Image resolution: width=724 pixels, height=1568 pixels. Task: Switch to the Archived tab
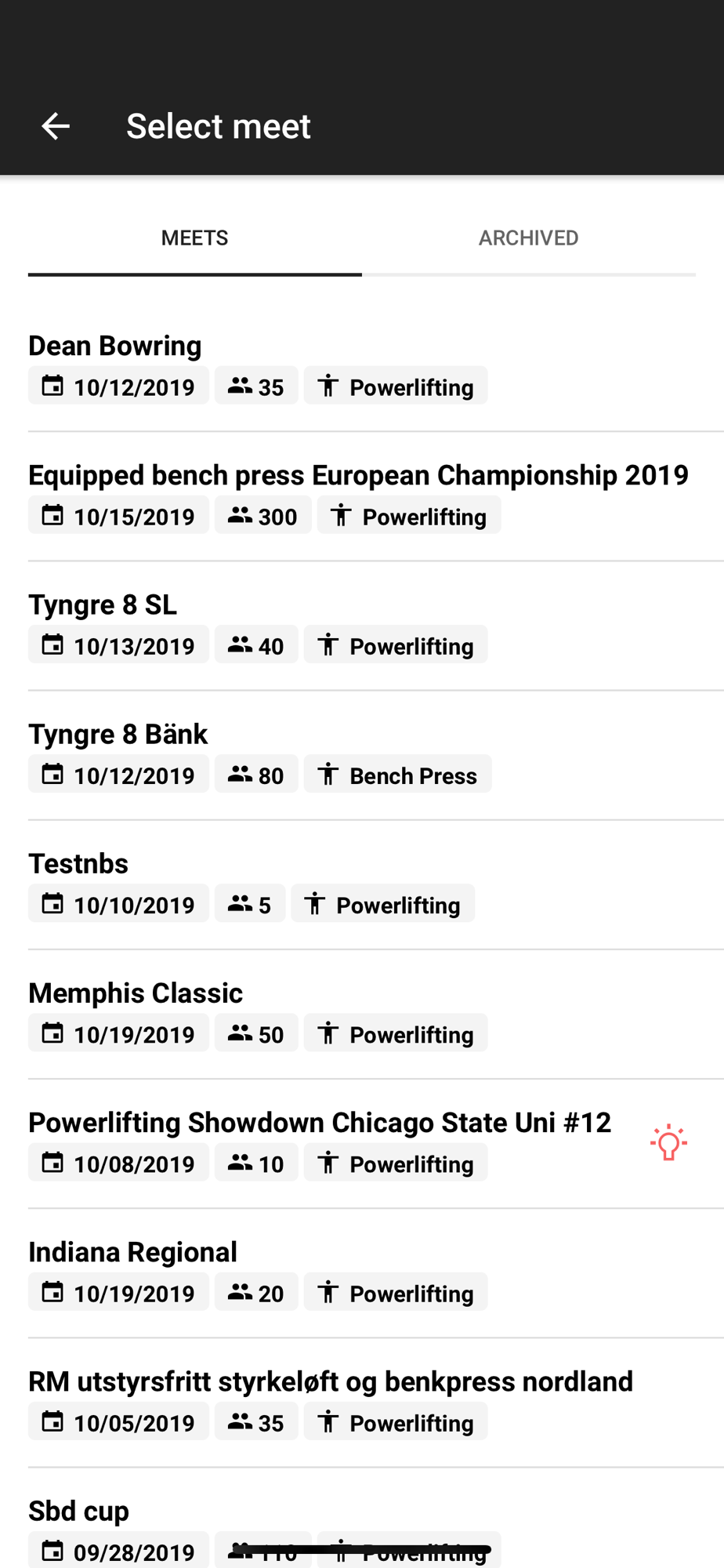coord(529,238)
